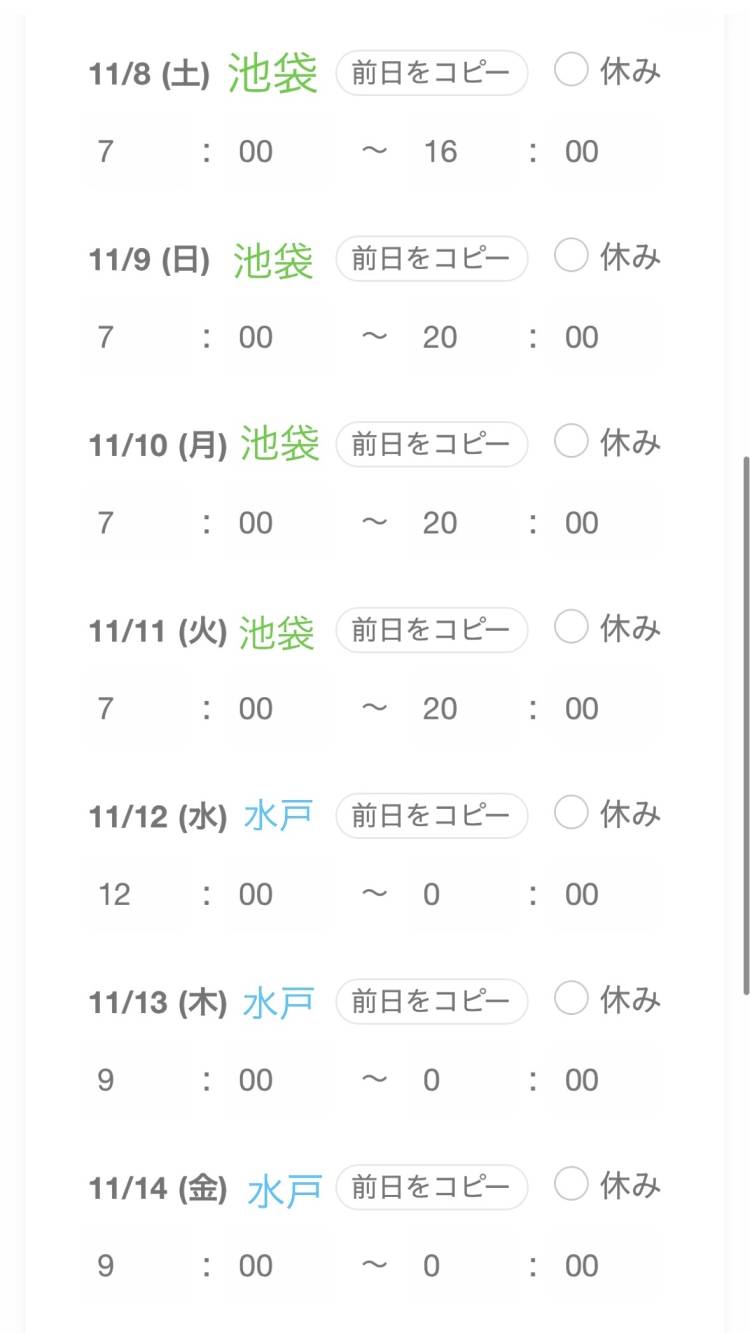The height and width of the screenshot is (1333, 750).
Task: Click 前日をコピー for 11/12 (水)
Action: (x=430, y=815)
